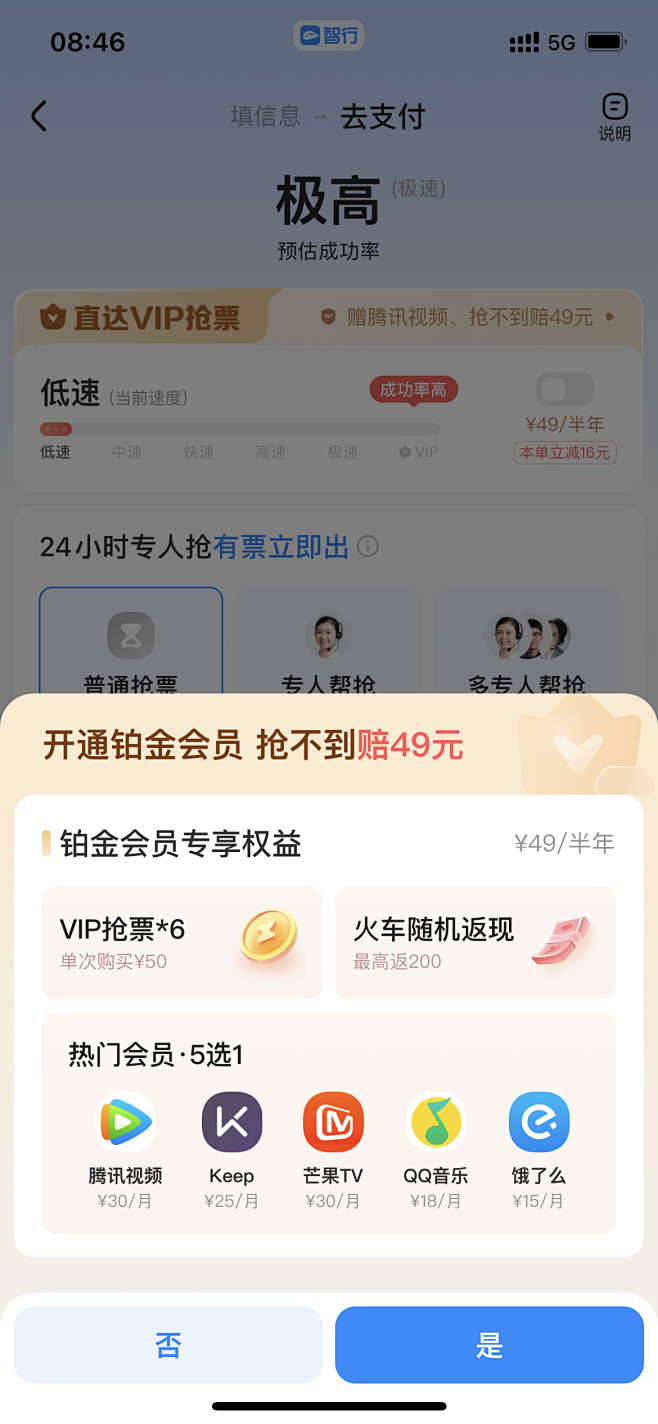Open the 火车随机返现 benefit card
658x1424 pixels.
tap(475, 942)
